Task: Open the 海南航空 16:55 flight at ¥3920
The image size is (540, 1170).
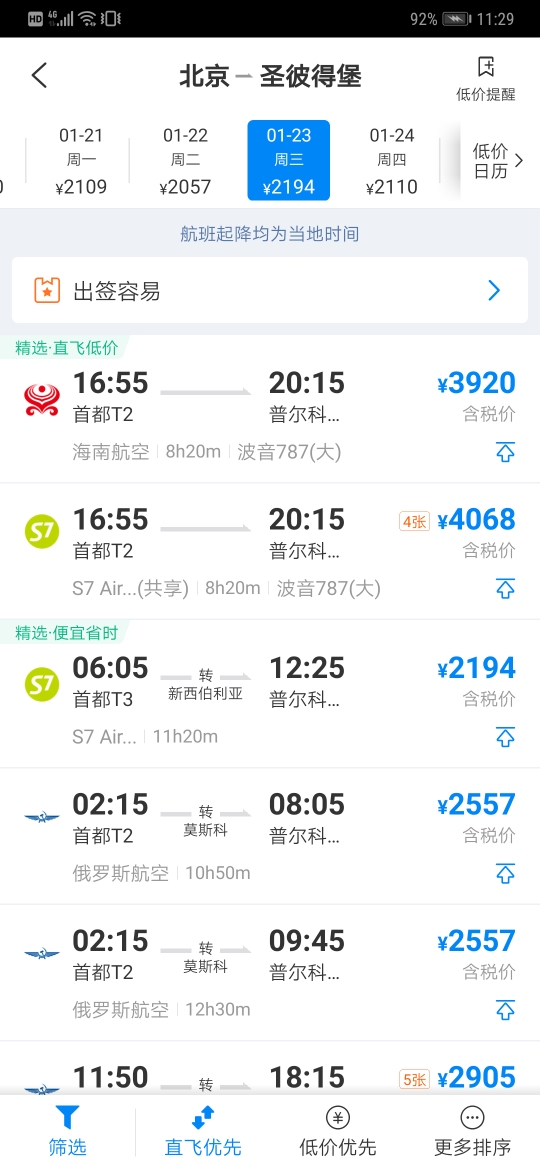Action: point(270,416)
